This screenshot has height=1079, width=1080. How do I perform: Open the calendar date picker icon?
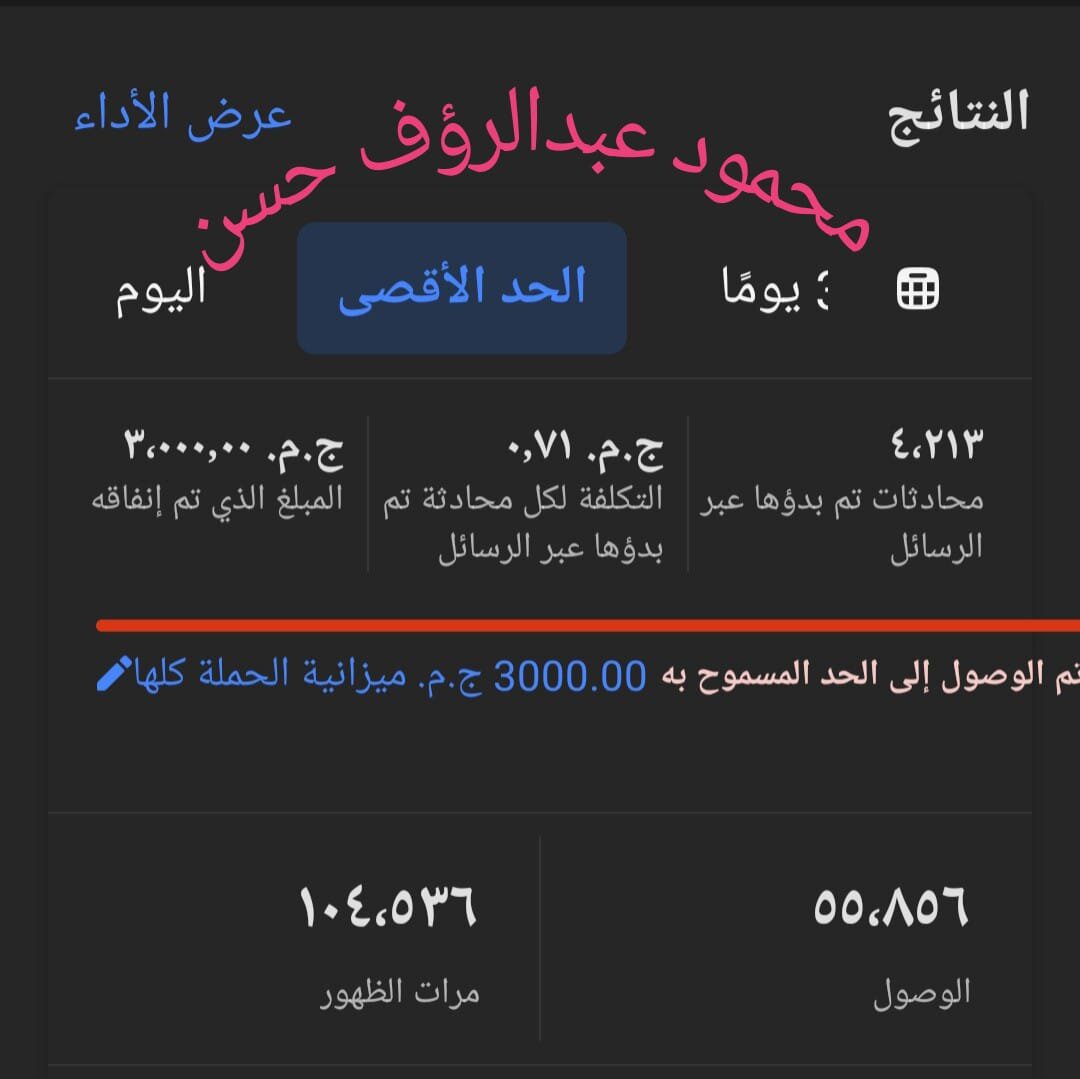click(917, 290)
